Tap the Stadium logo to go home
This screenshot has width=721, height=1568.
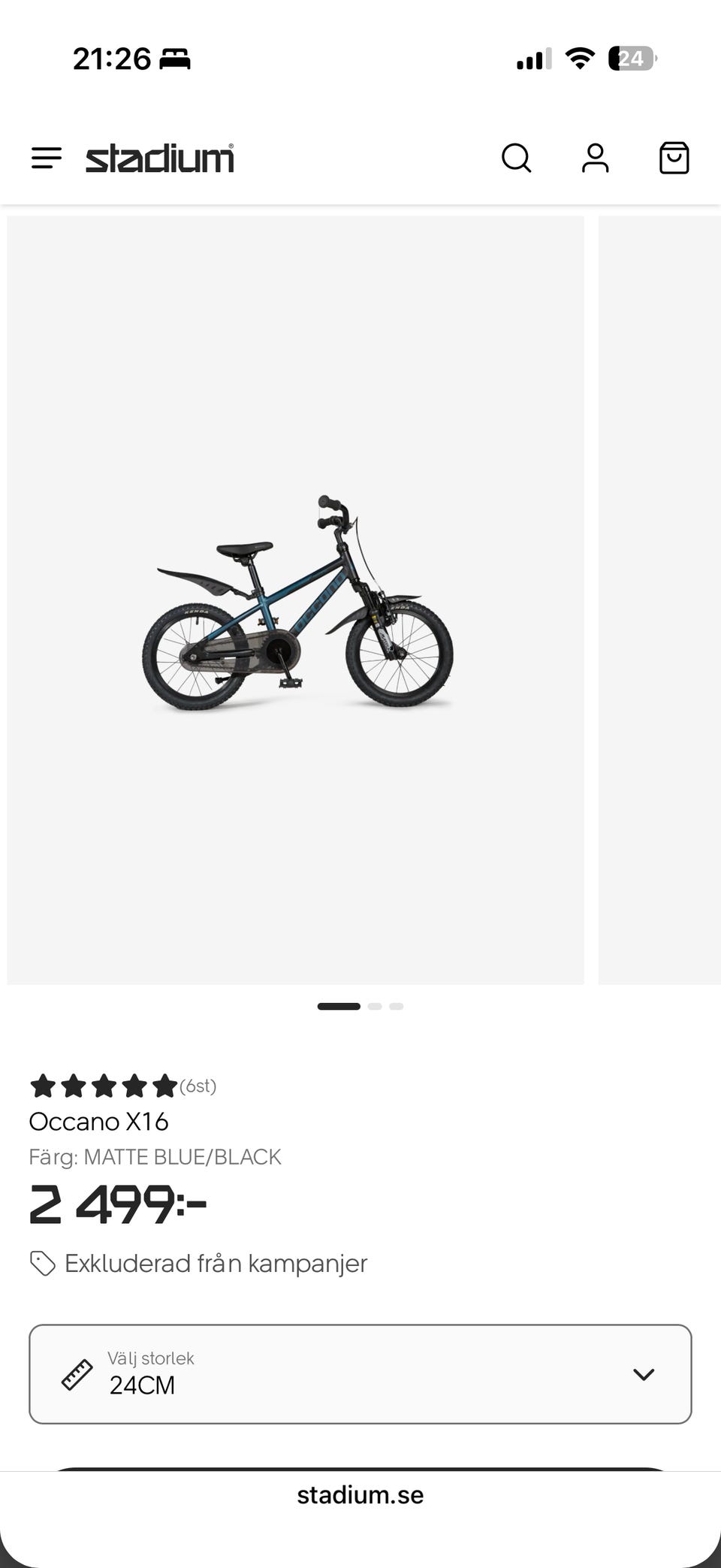160,159
